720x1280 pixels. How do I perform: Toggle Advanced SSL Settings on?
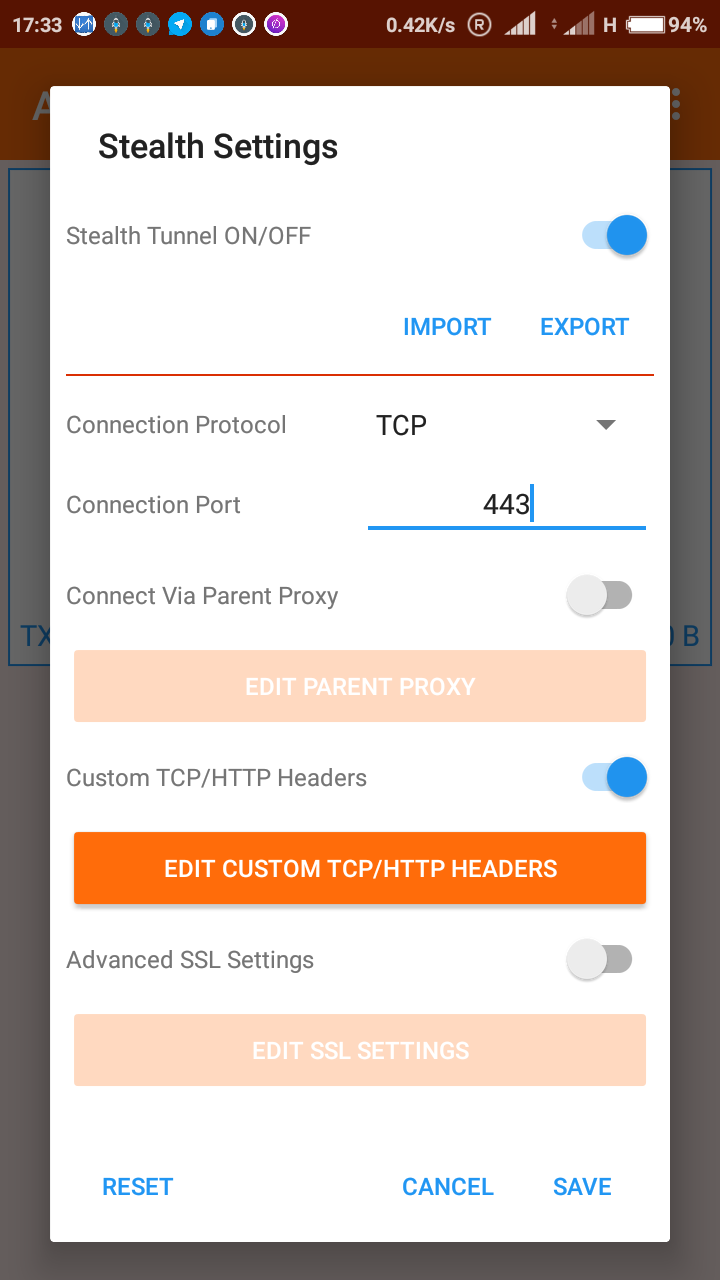click(599, 960)
